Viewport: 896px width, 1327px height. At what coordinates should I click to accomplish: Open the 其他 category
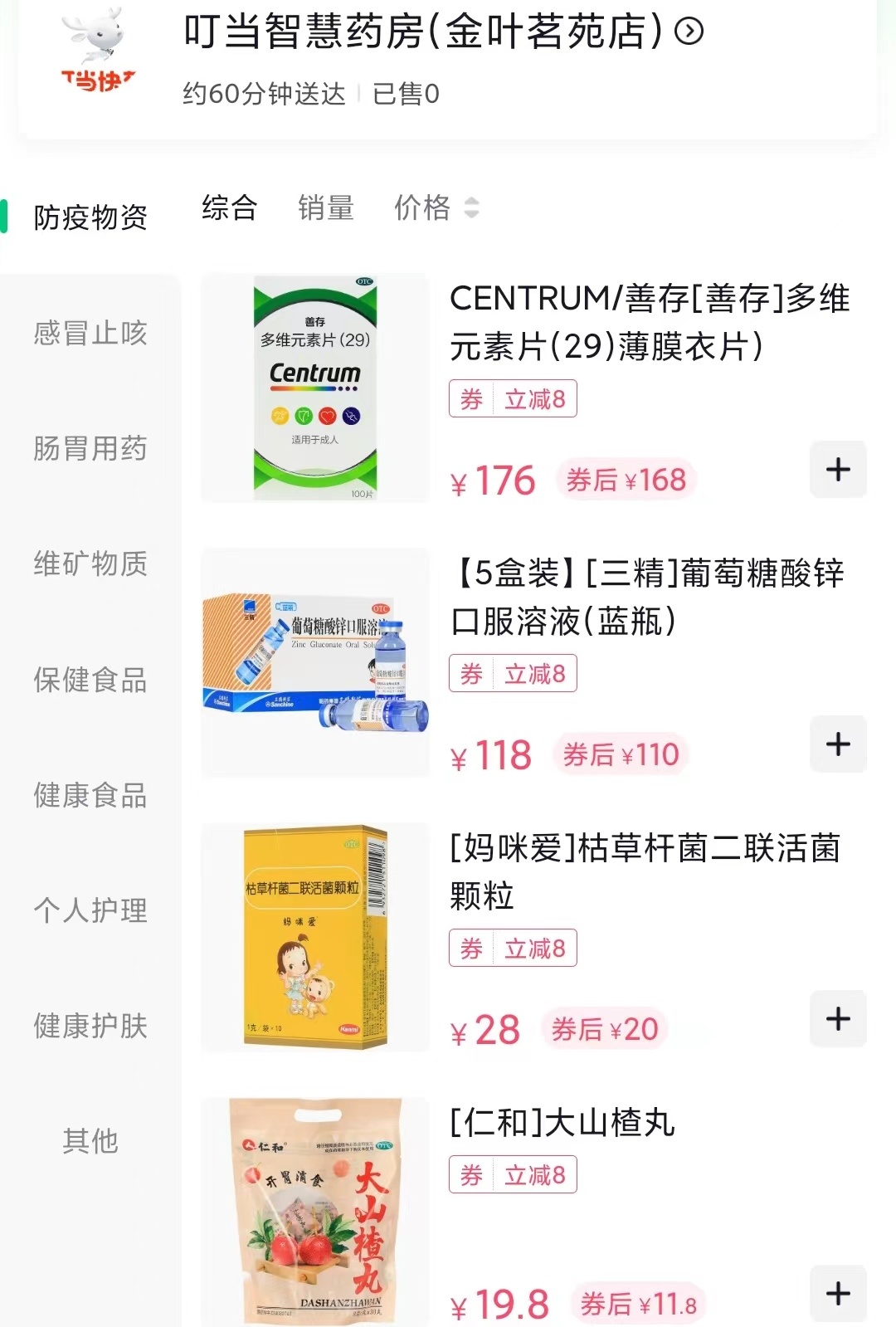tap(90, 1142)
